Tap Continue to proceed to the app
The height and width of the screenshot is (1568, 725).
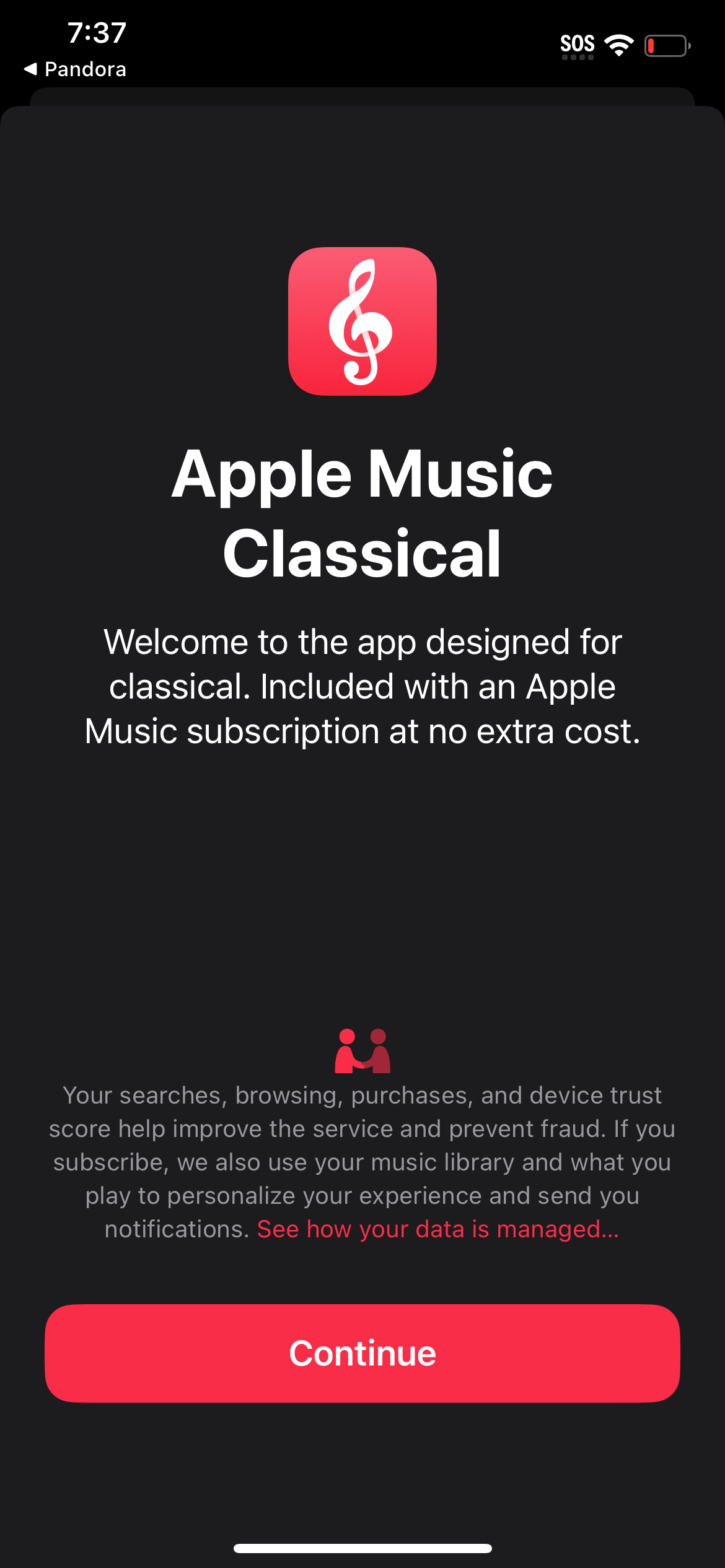coord(362,1353)
